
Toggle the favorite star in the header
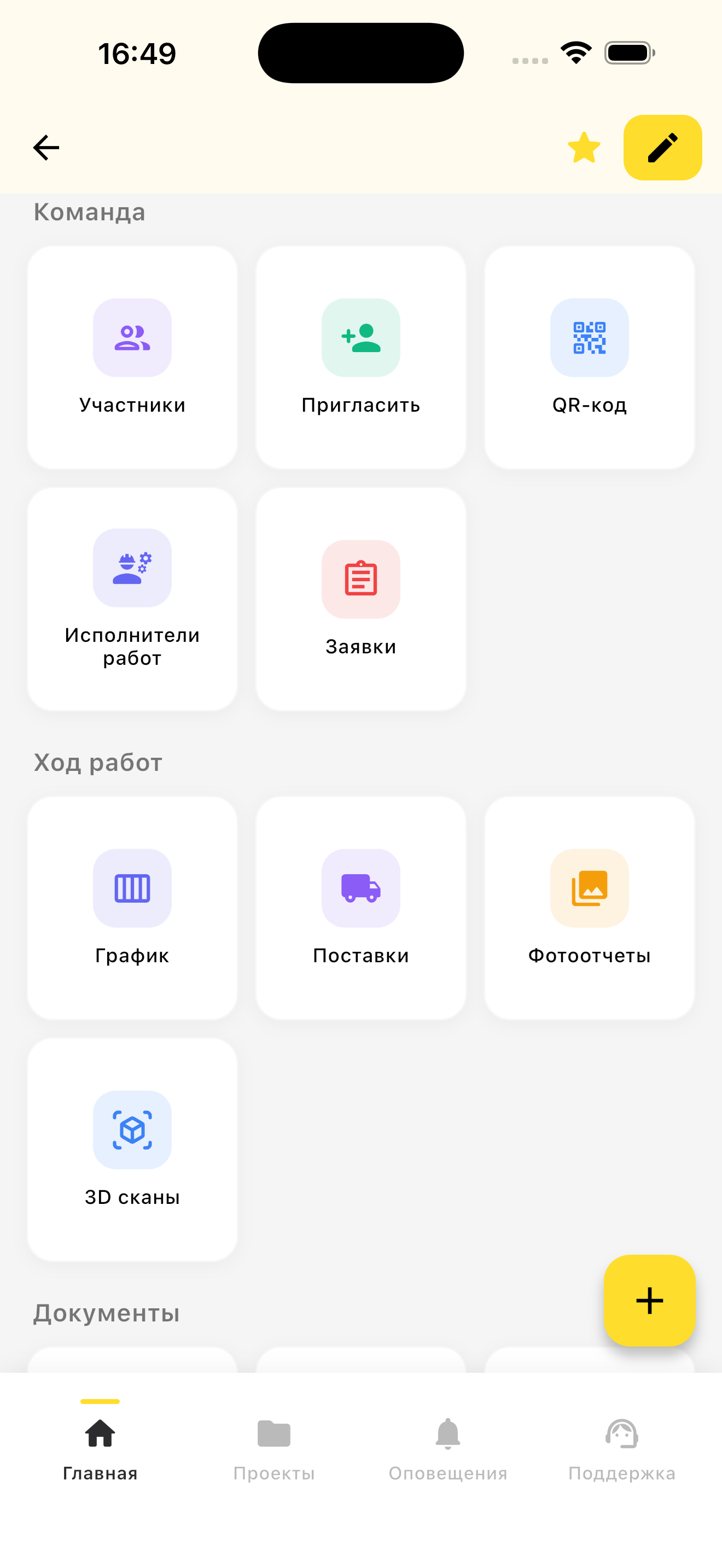coord(583,147)
